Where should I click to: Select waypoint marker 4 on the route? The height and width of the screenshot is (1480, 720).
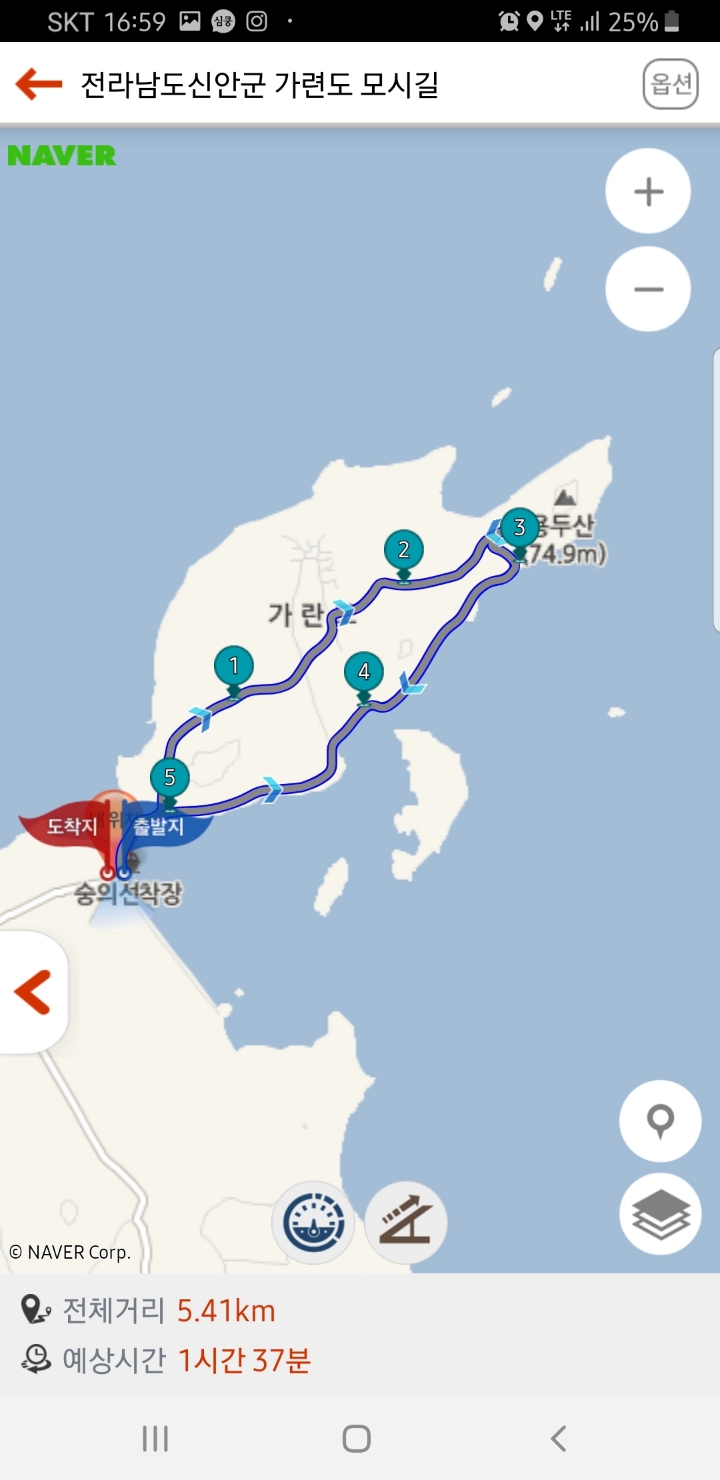click(x=364, y=672)
